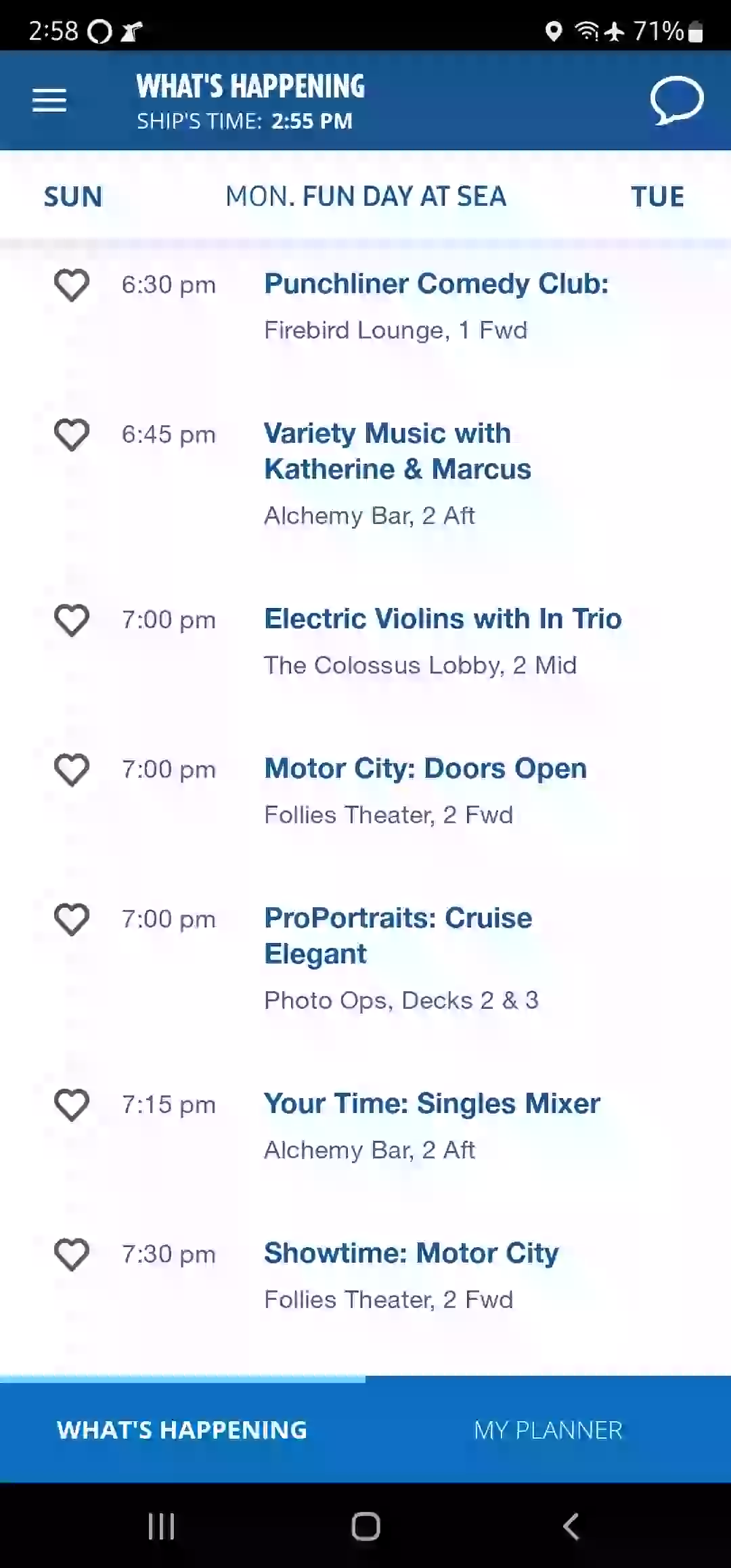Open ProPortraits: Cruise Elegant details
Screen dimensions: 731x1568
pyautogui.click(x=398, y=936)
